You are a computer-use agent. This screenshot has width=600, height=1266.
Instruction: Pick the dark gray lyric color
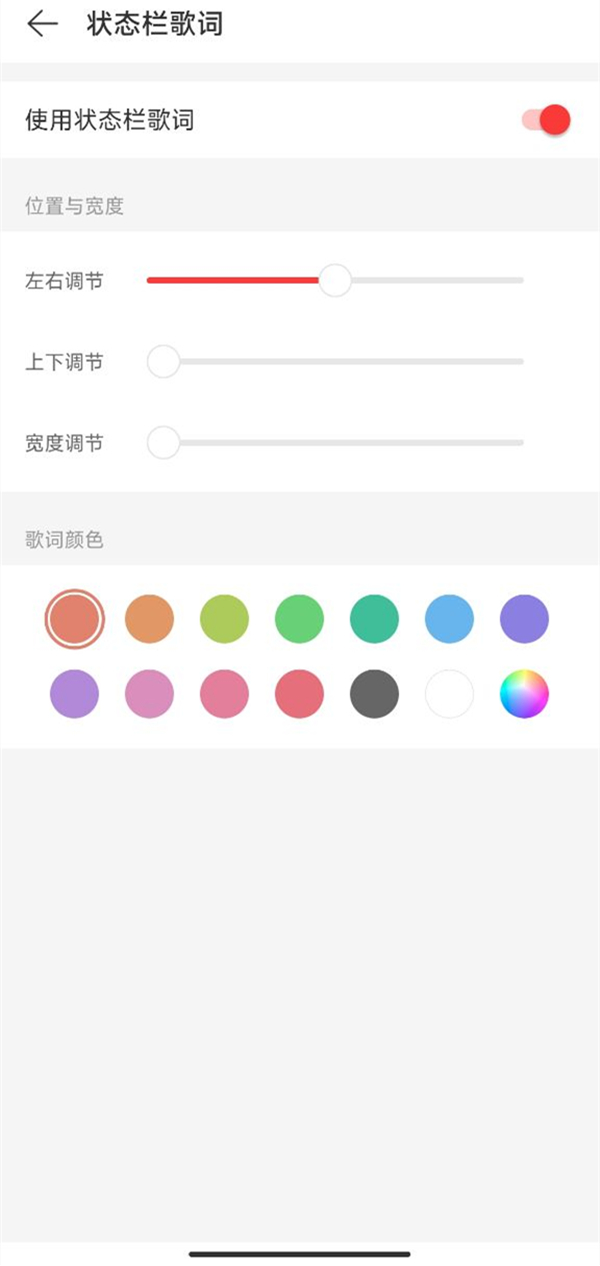click(x=374, y=694)
